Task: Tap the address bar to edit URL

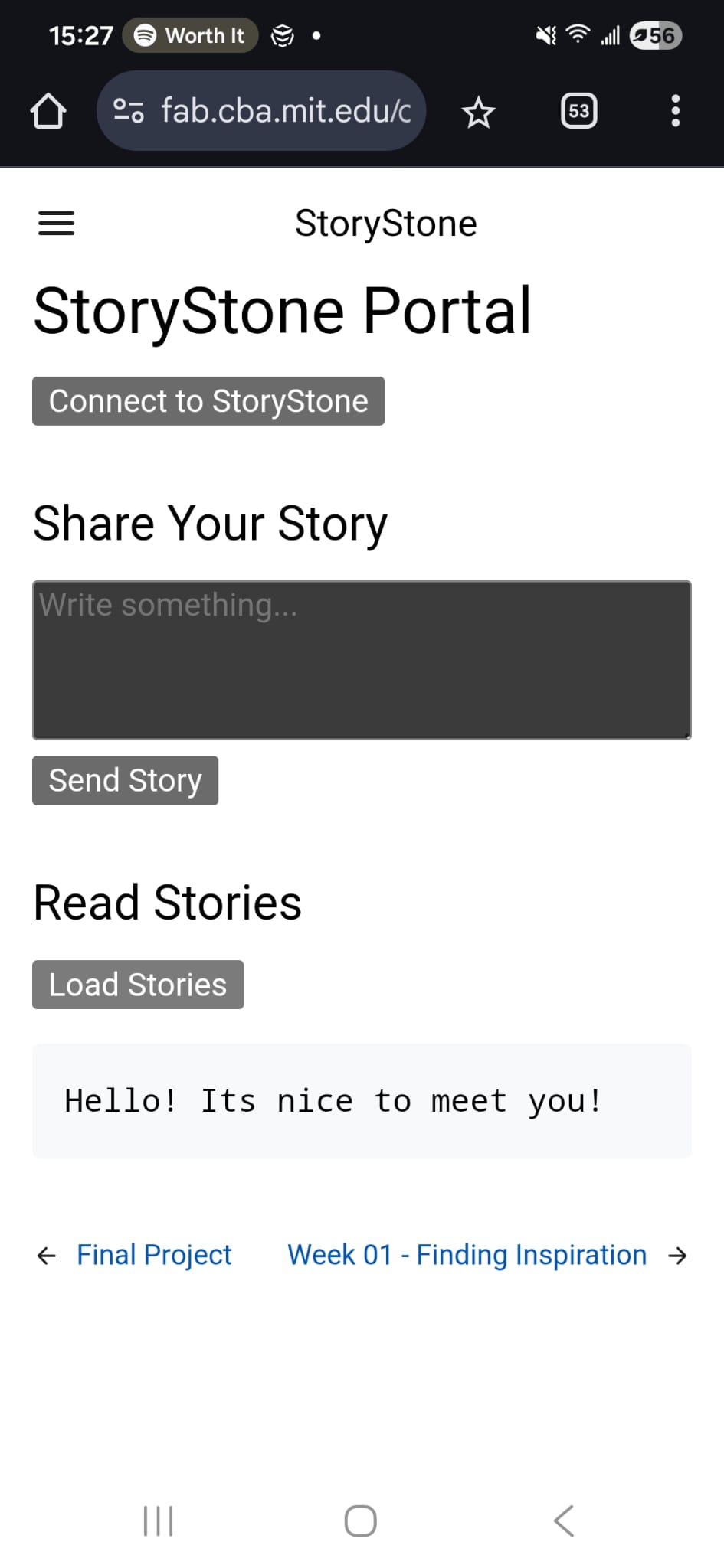Action: pyautogui.click(x=283, y=110)
